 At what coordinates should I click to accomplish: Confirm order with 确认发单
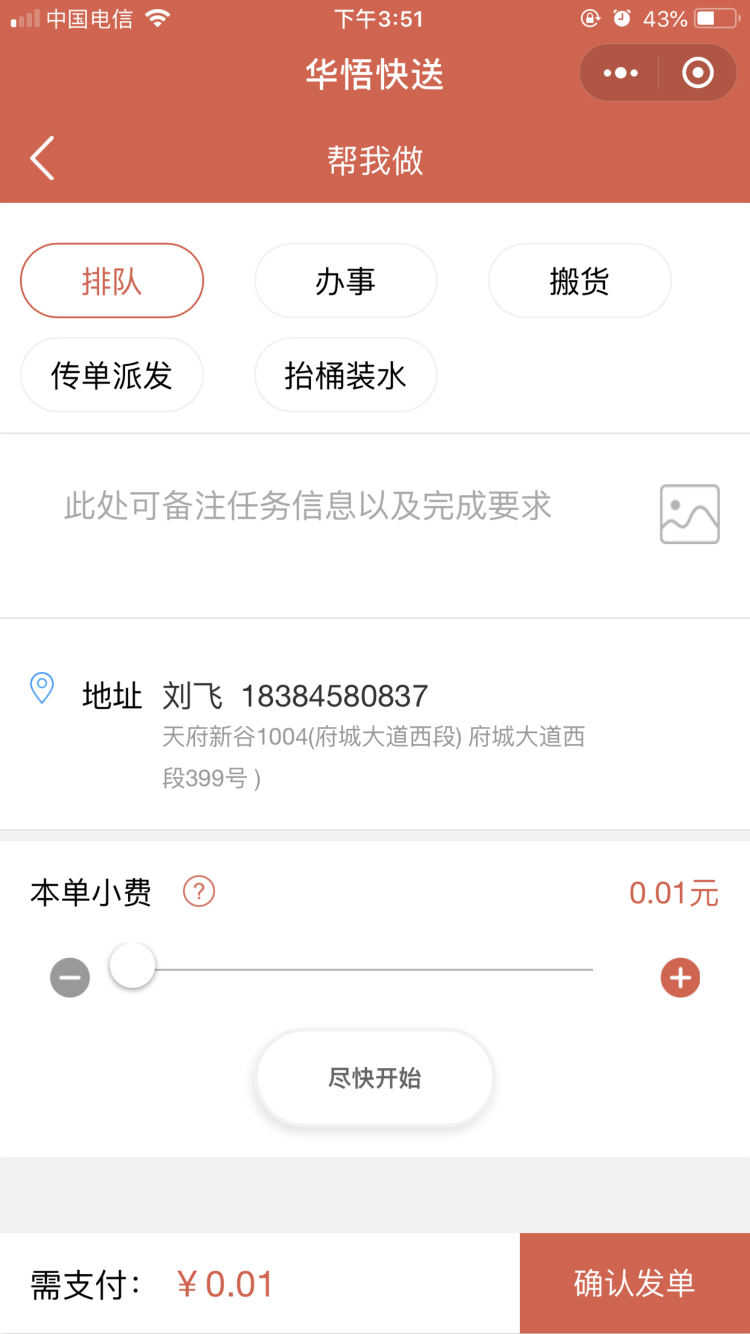(x=635, y=1283)
